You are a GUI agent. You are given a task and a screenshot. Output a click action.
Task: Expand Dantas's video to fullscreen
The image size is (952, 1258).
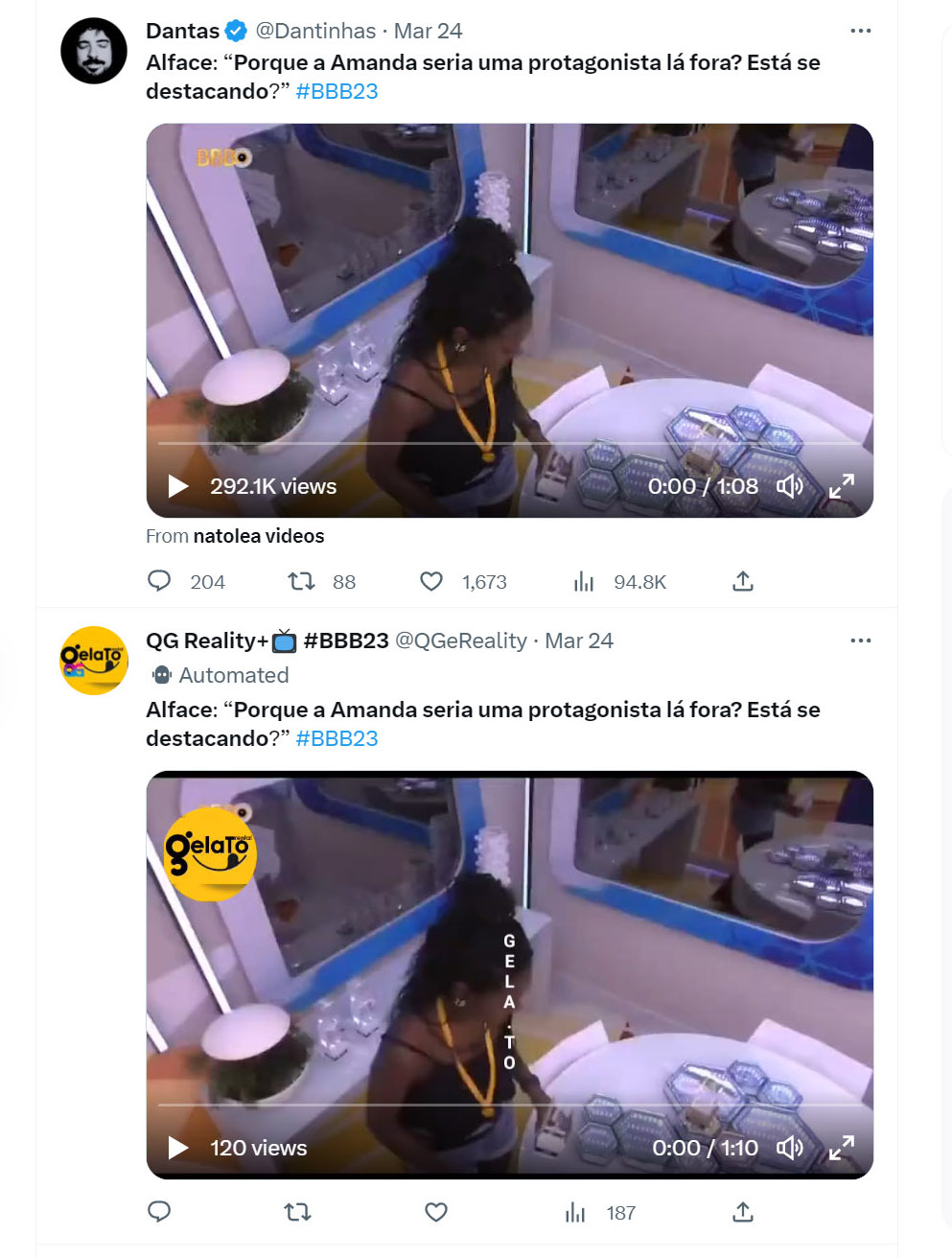click(841, 486)
